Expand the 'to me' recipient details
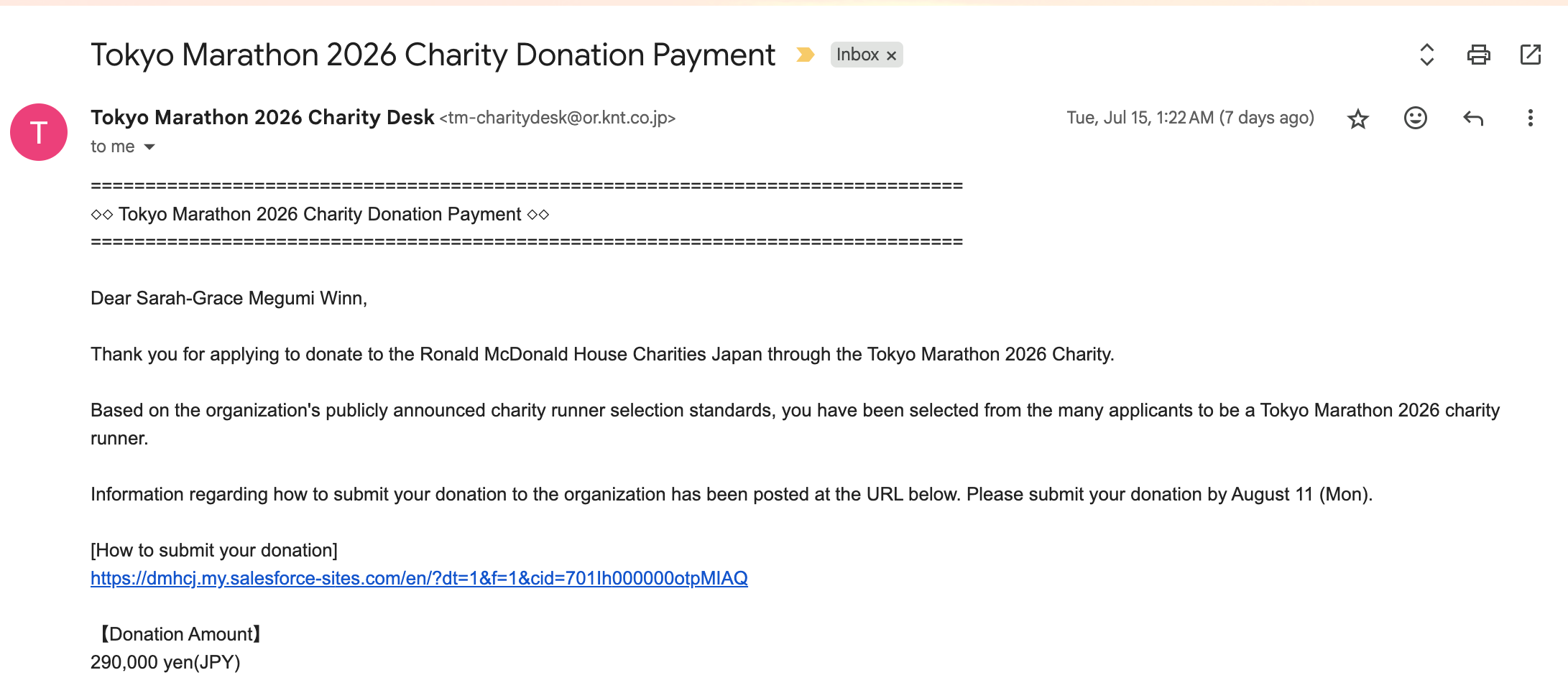Screen dimensions: 1568x698 point(149,147)
